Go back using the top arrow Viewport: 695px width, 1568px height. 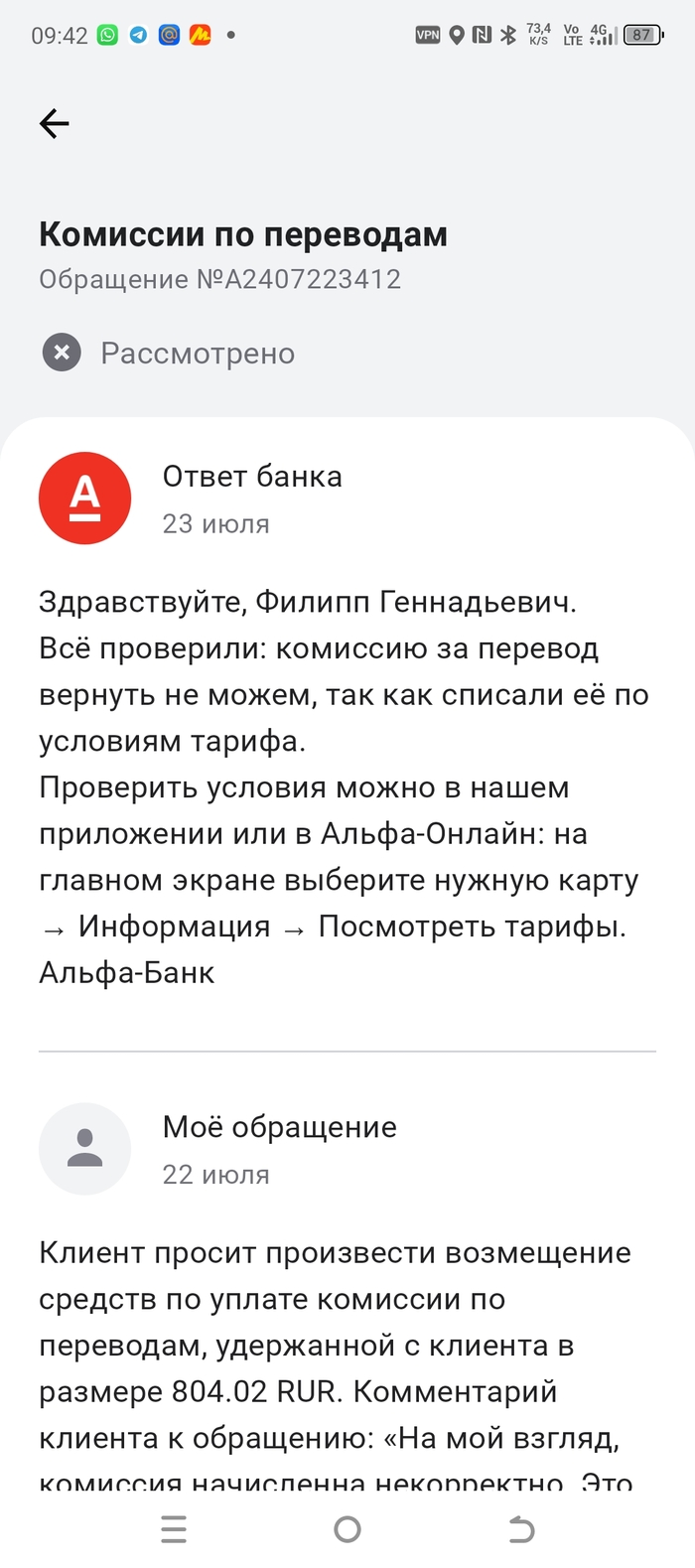tap(55, 123)
